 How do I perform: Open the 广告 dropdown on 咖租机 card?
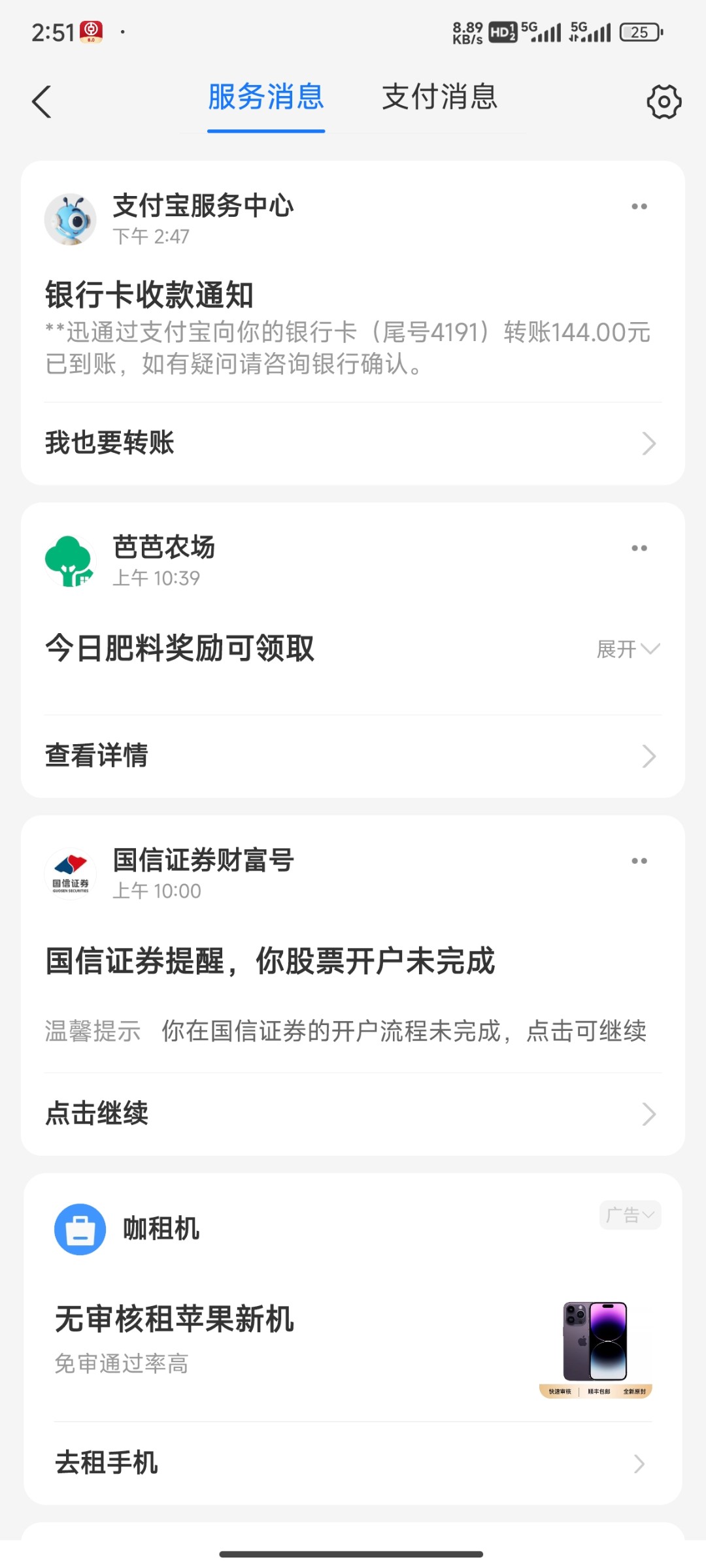630,1215
